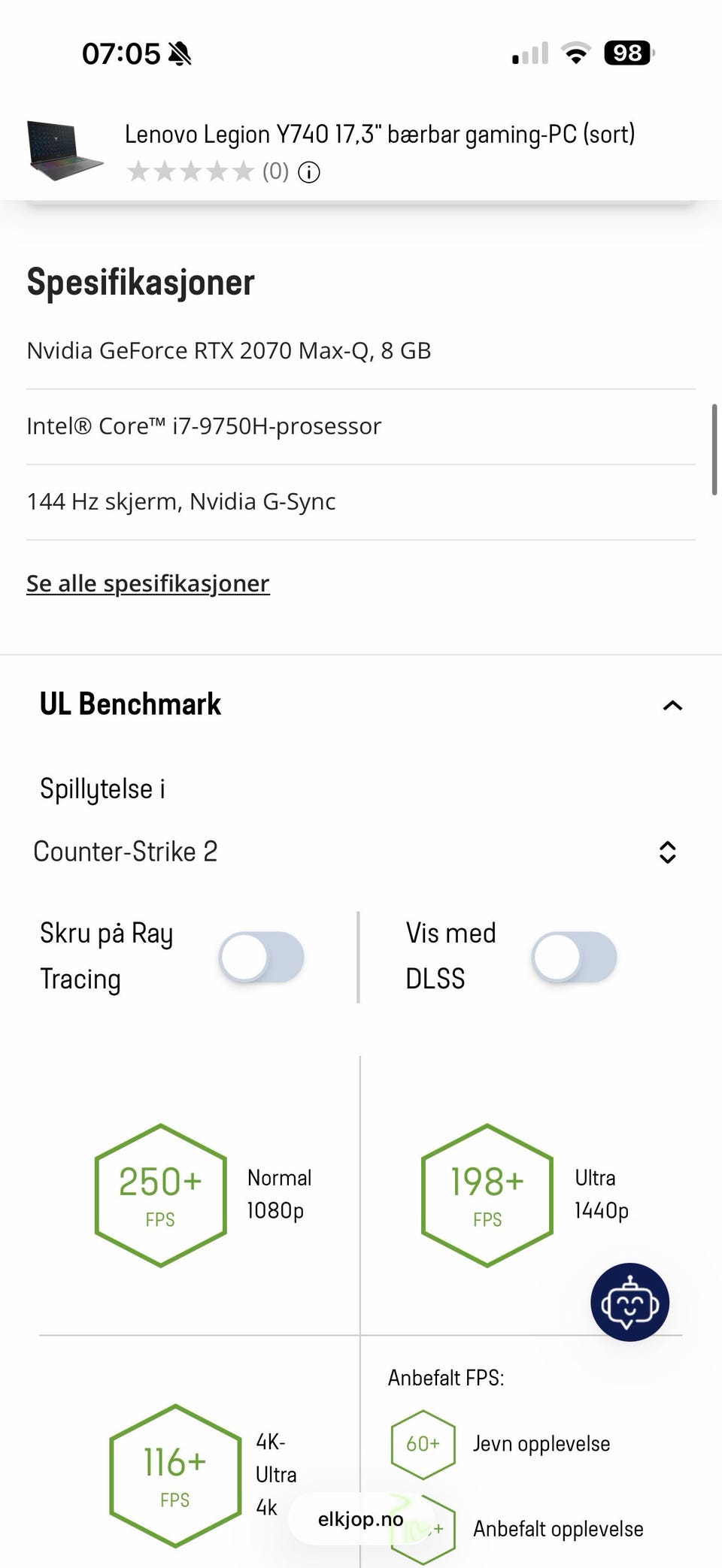Viewport: 722px width, 1568px height.
Task: Click the 60+ Jevn opplevelse hexagon
Action: tap(423, 1444)
